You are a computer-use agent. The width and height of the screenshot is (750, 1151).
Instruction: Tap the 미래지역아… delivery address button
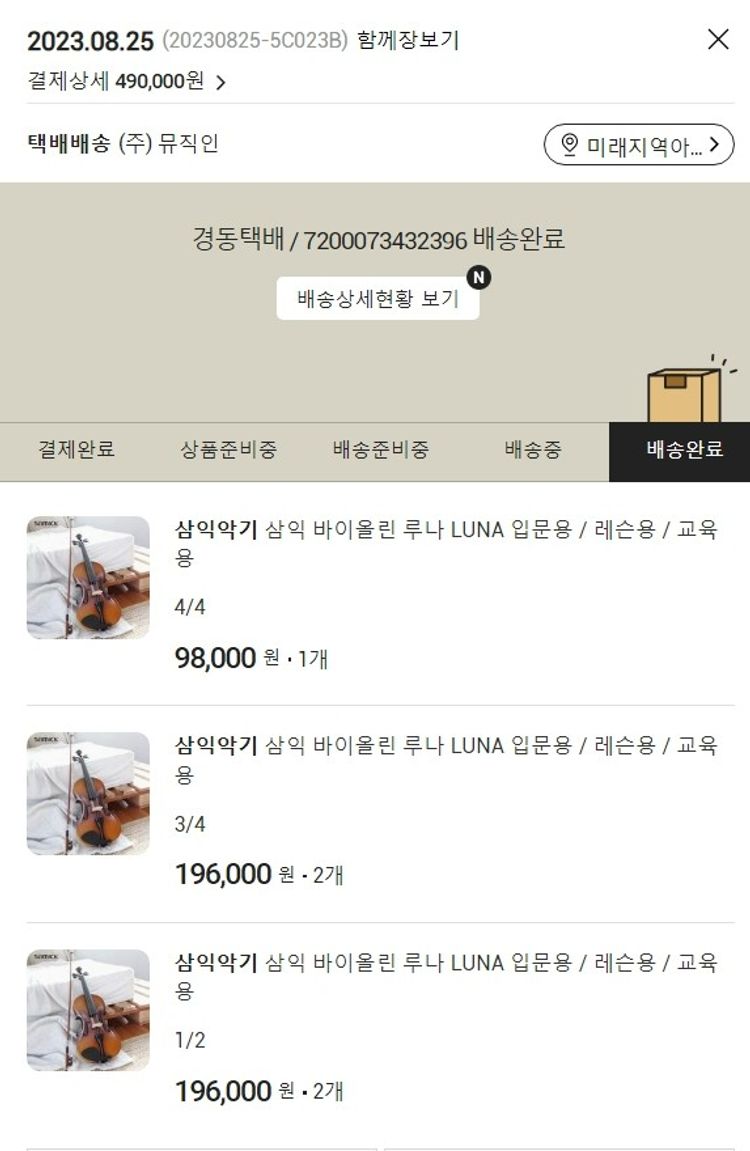[638, 145]
